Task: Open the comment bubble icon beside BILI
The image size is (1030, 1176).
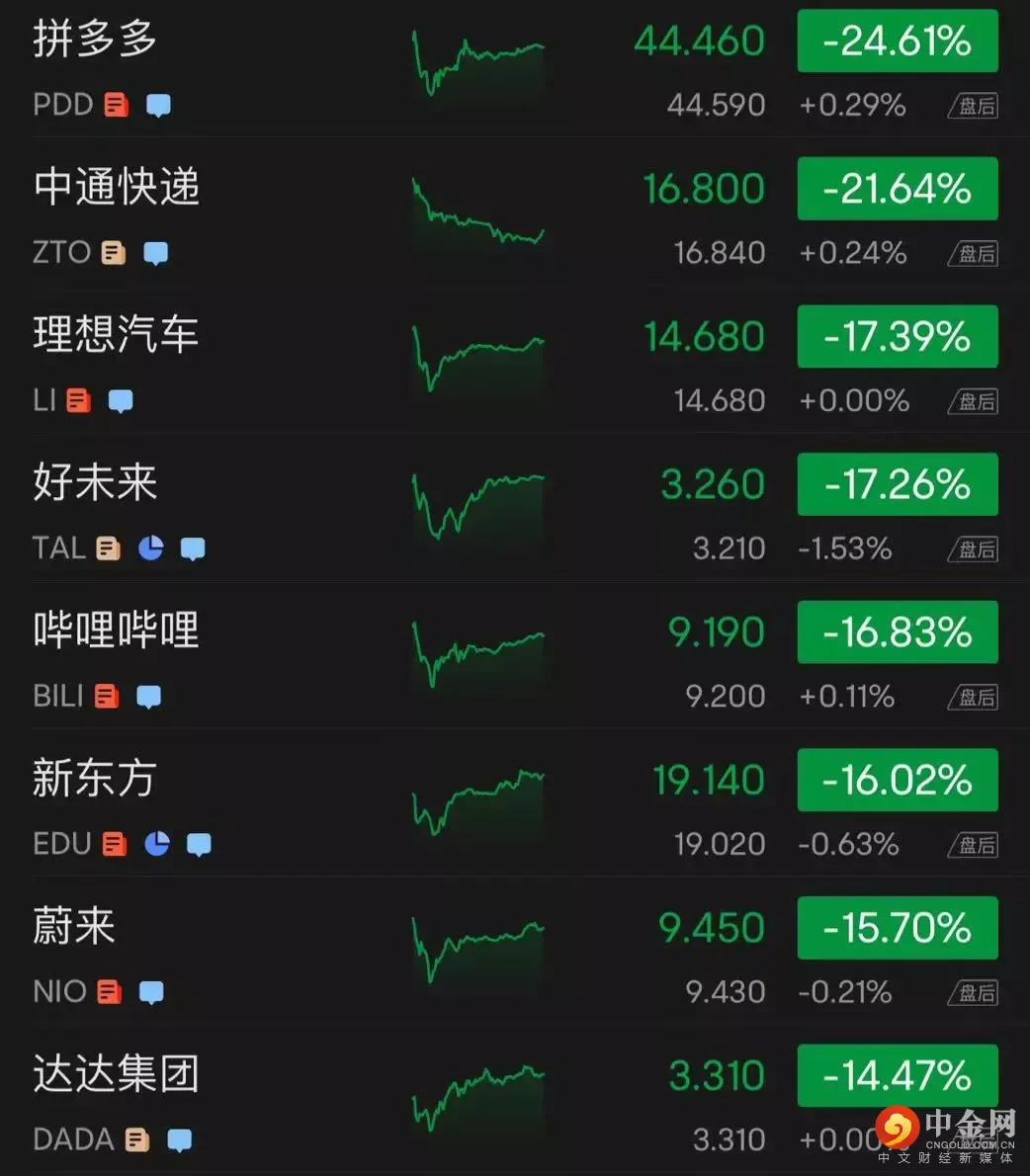Action: point(147,696)
